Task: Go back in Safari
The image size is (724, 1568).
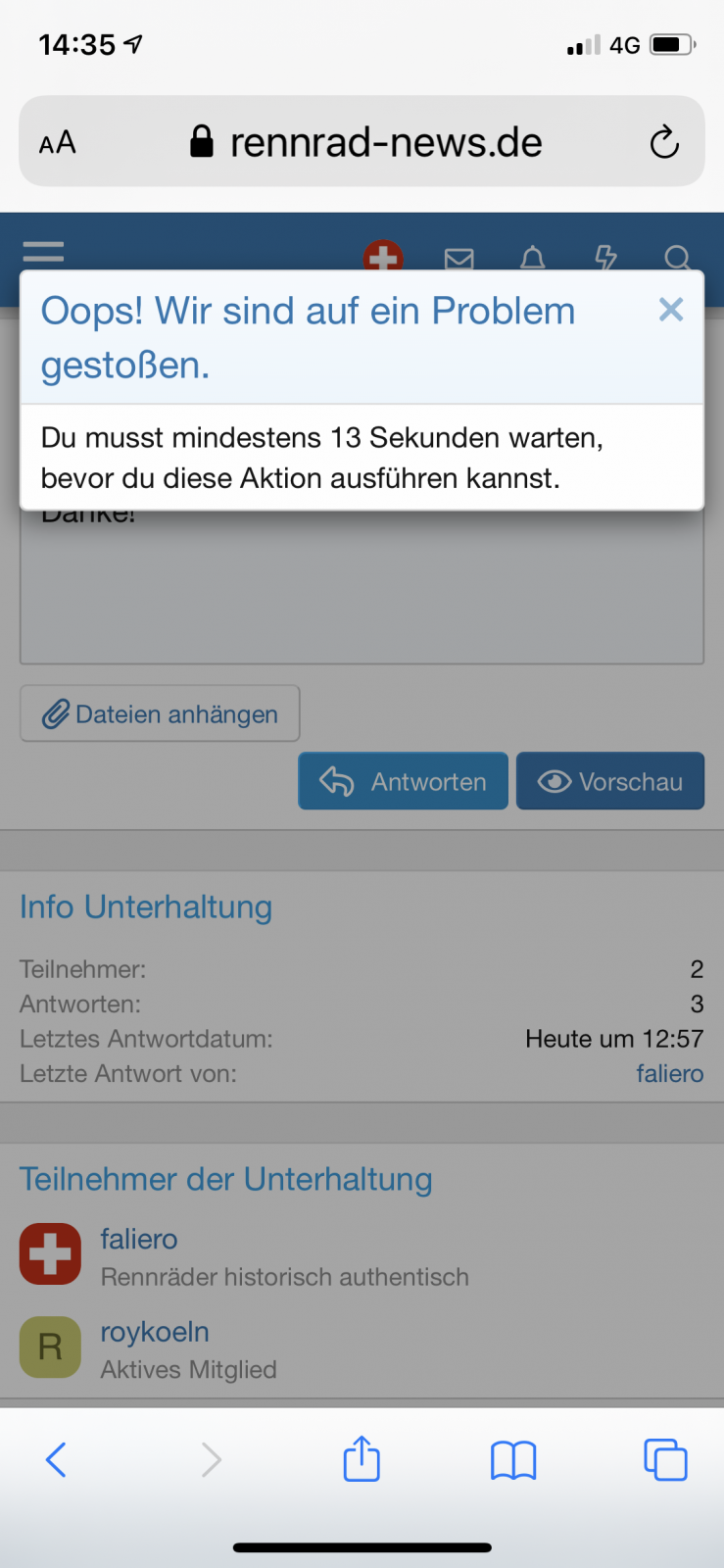Action: [x=56, y=1459]
